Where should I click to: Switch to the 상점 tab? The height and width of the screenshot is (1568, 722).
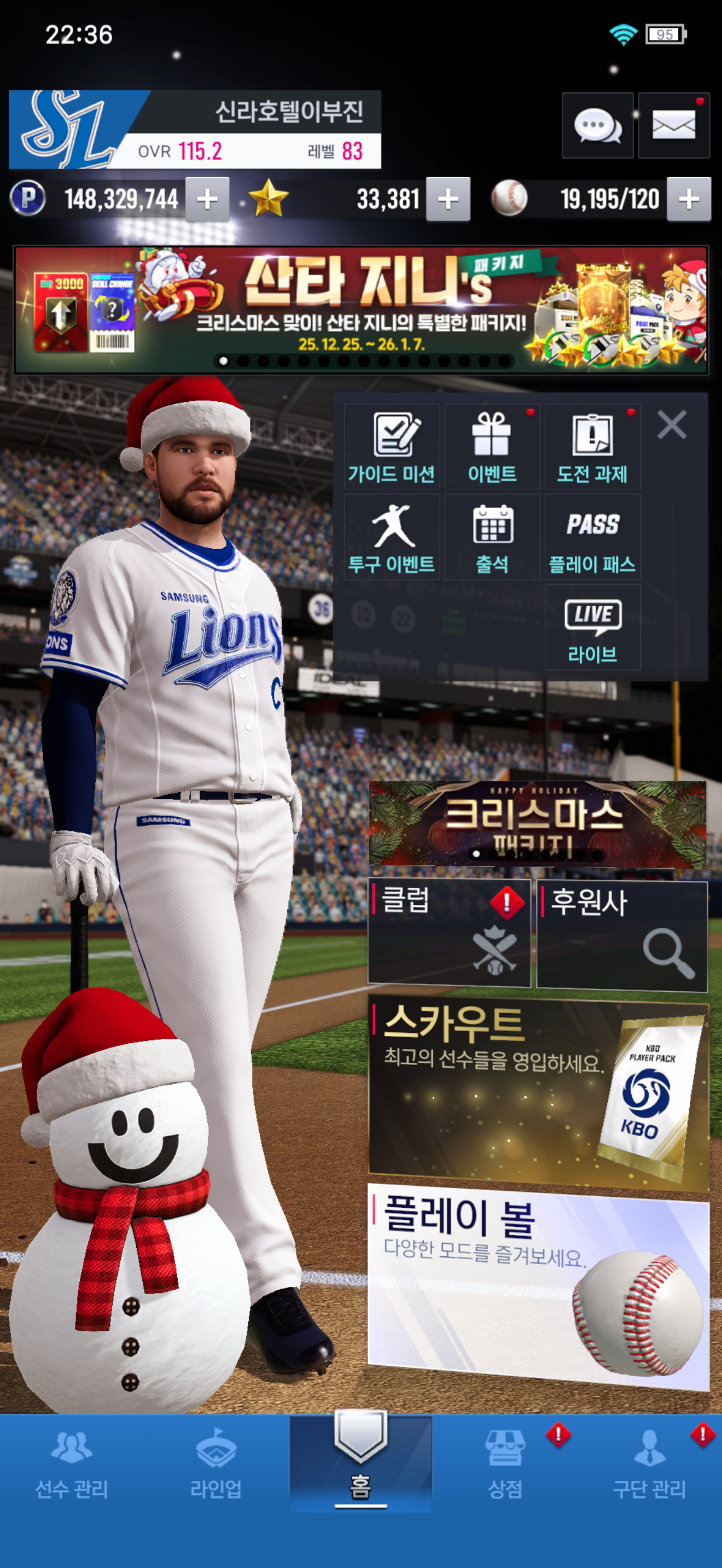(505, 1465)
